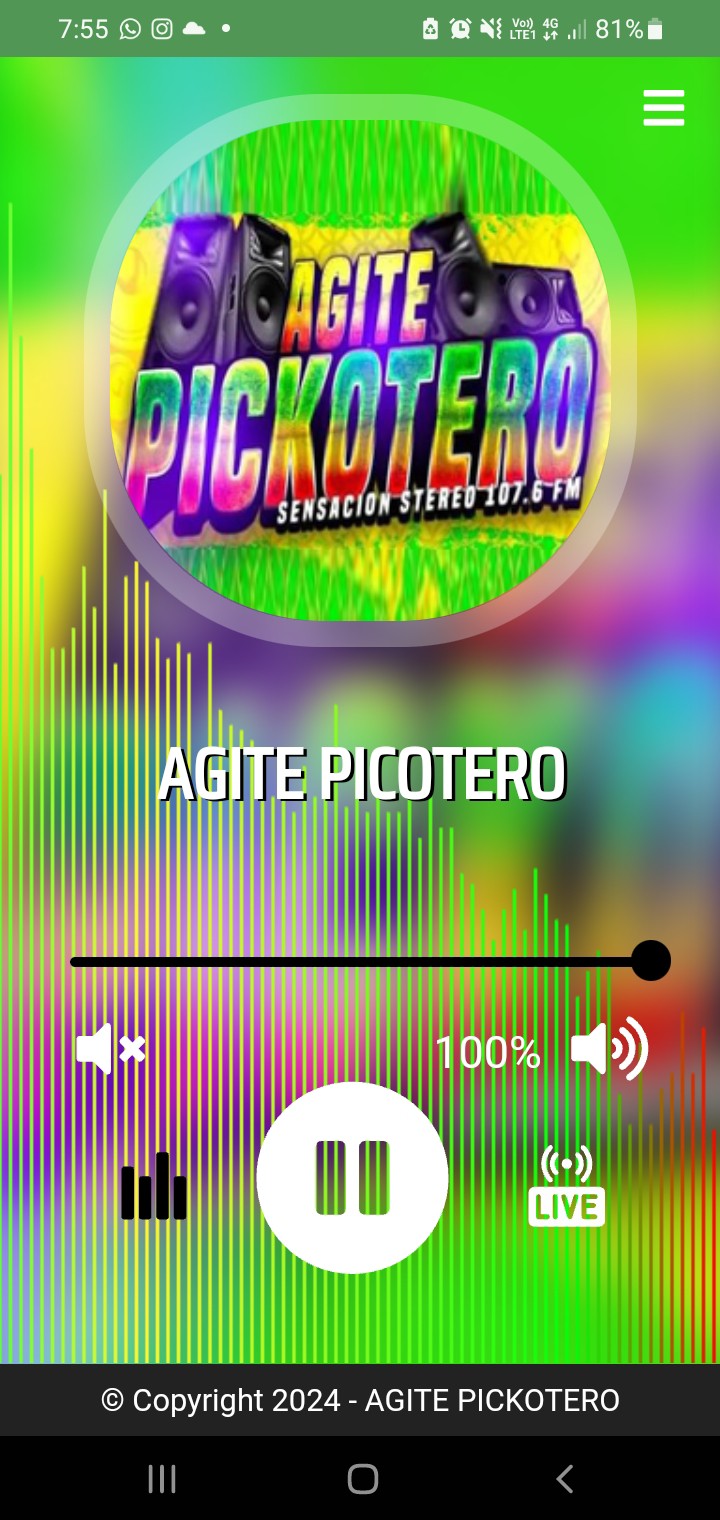This screenshot has width=720, height=1520.
Task: Open the equalizer bars icon
Action: pyautogui.click(x=154, y=1187)
